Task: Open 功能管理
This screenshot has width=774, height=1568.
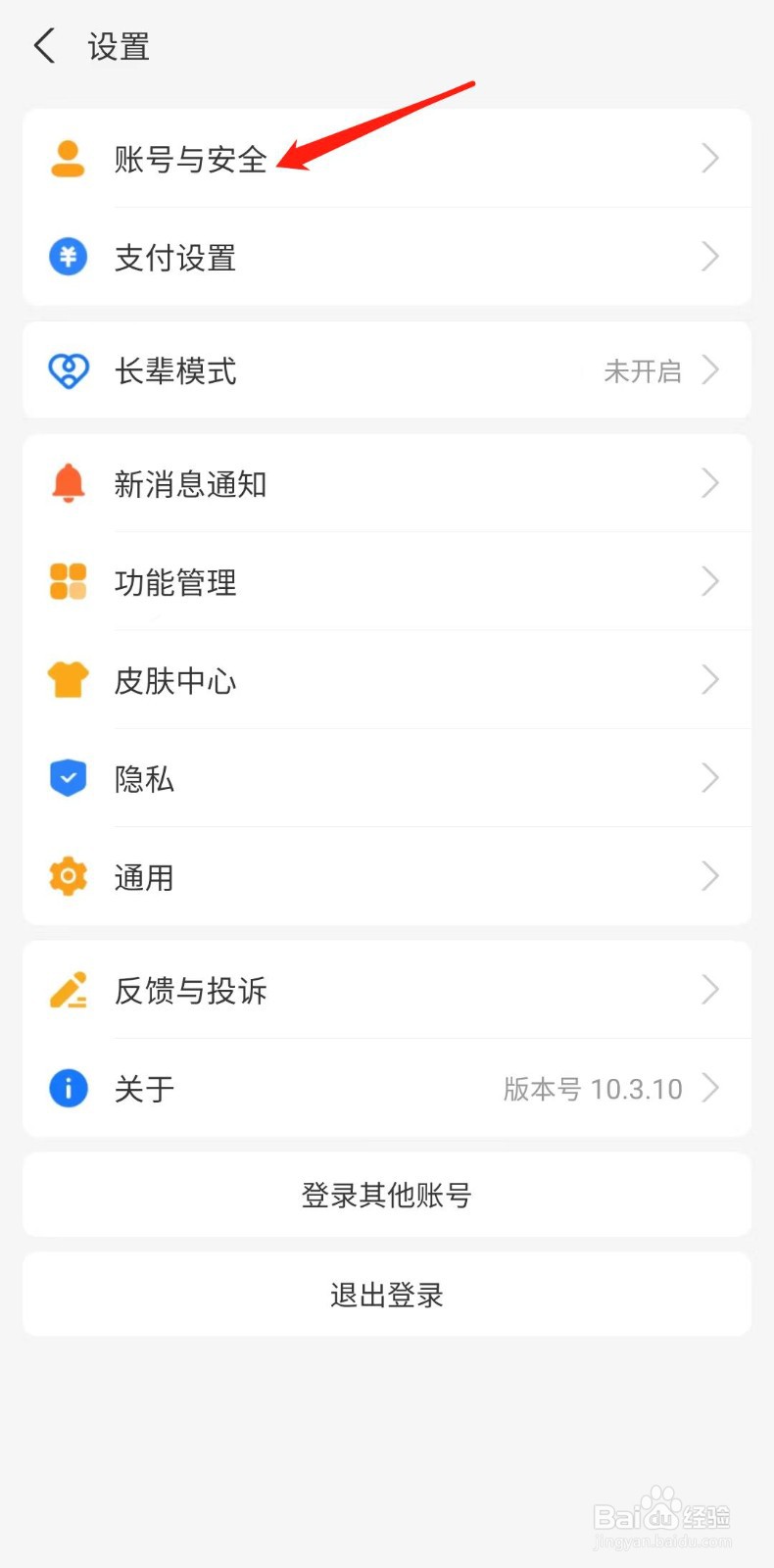Action: click(x=387, y=581)
